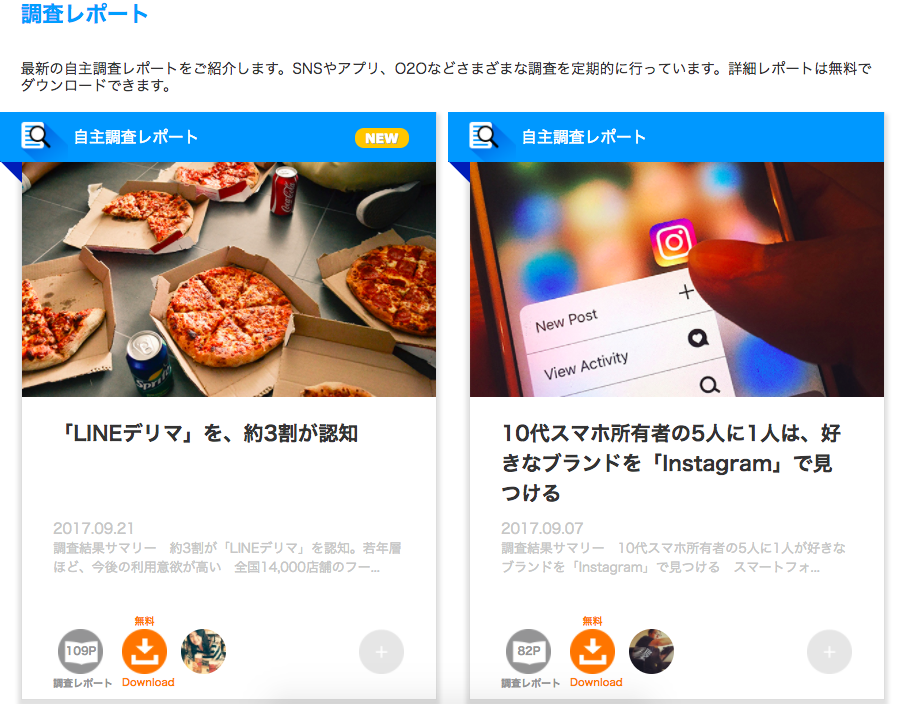View the 82P 調査レポート icon
The height and width of the screenshot is (704, 898).
pyautogui.click(x=529, y=652)
